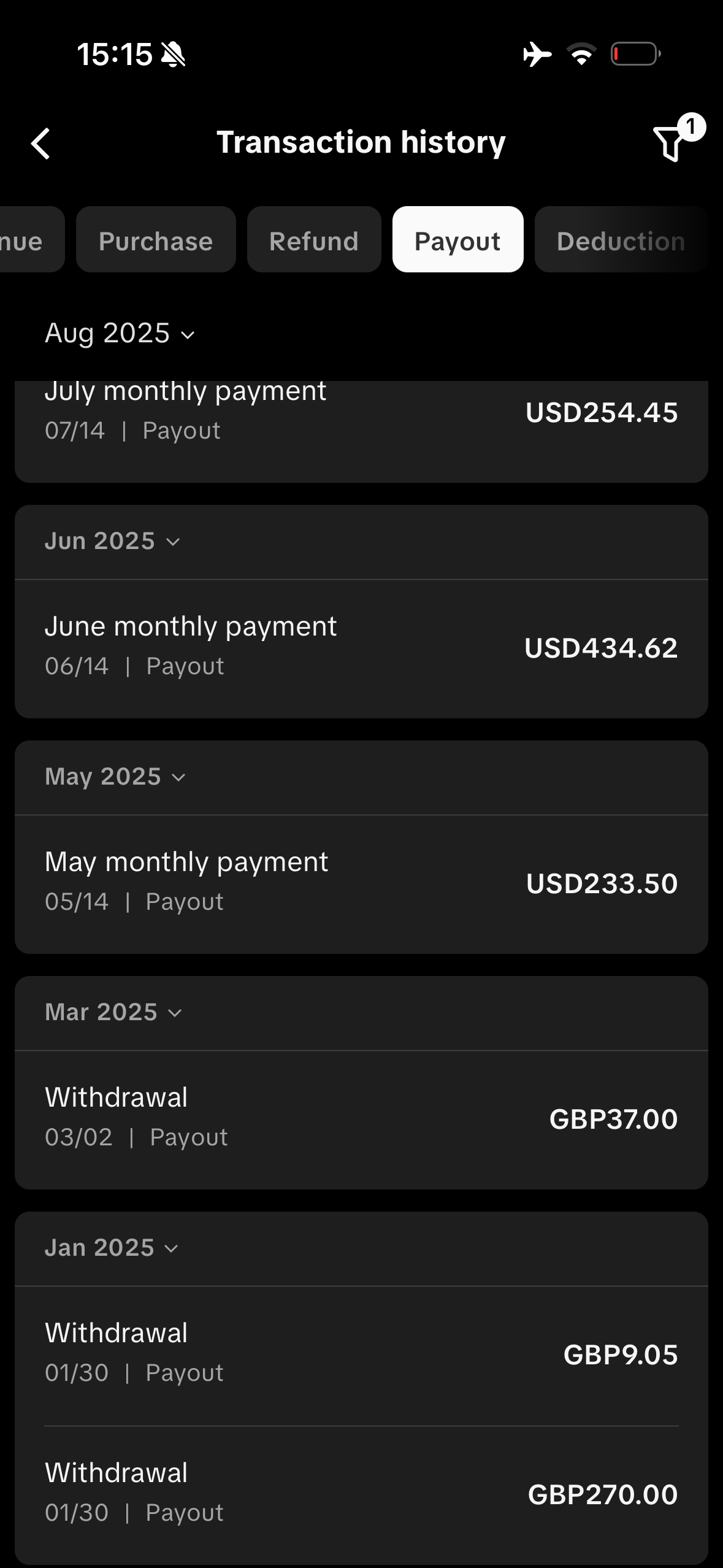
Task: Switch to the Deduction tab
Action: (x=621, y=240)
